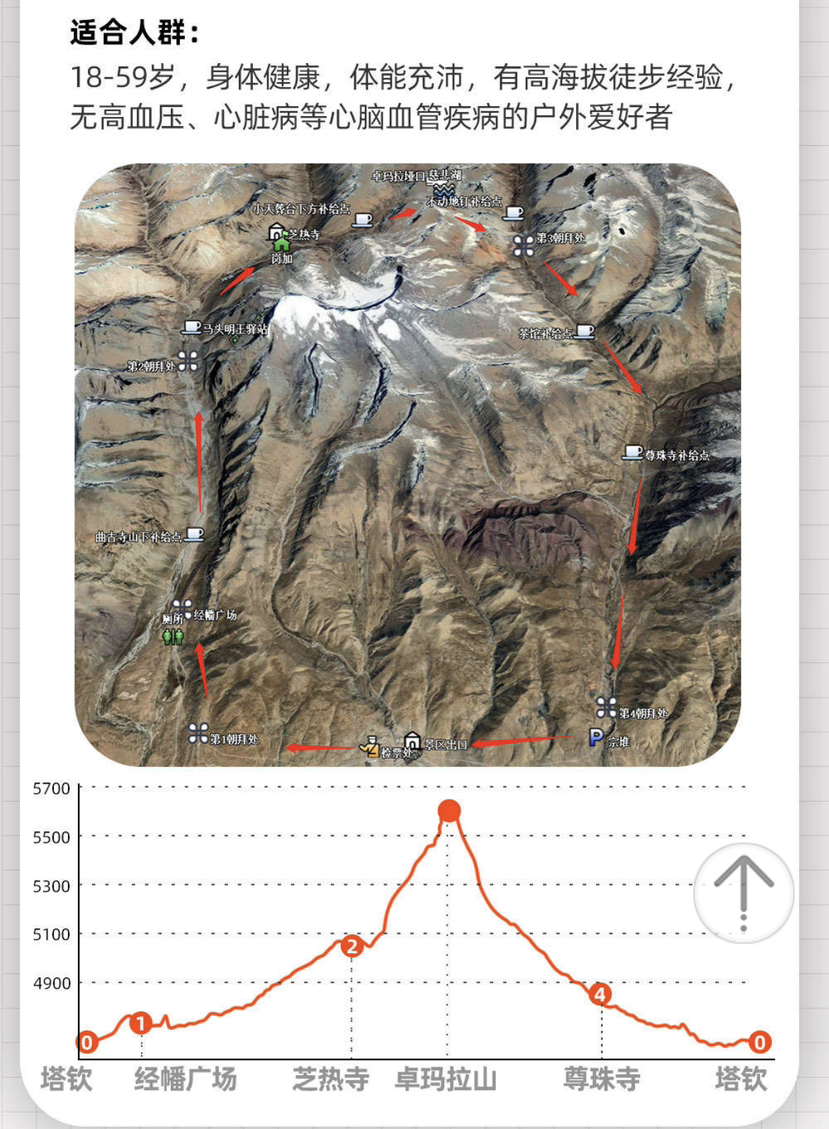Tap the back-to-top arrow button
Viewport: 829px width, 1129px height.
coord(743,892)
